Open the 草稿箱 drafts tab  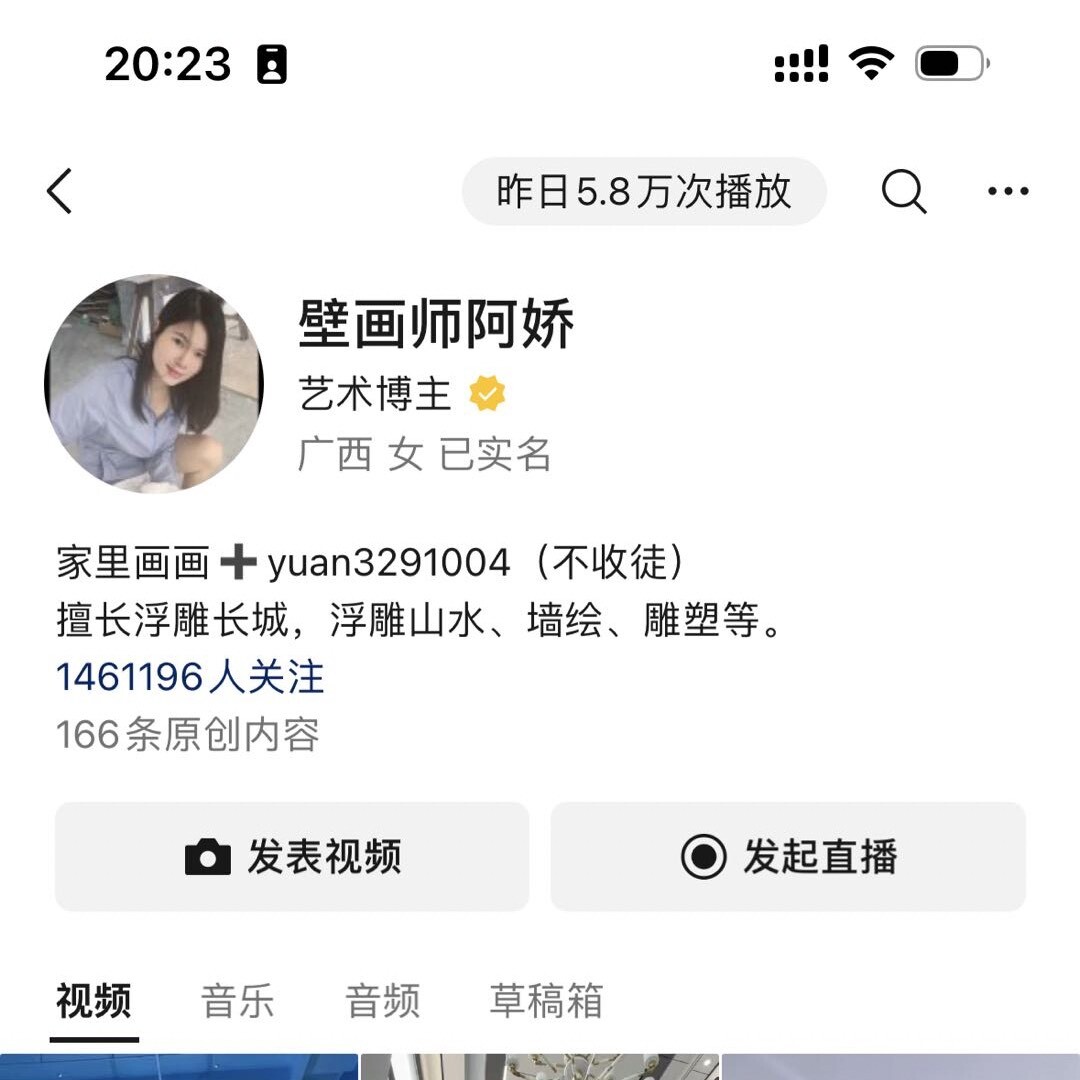tap(546, 1001)
